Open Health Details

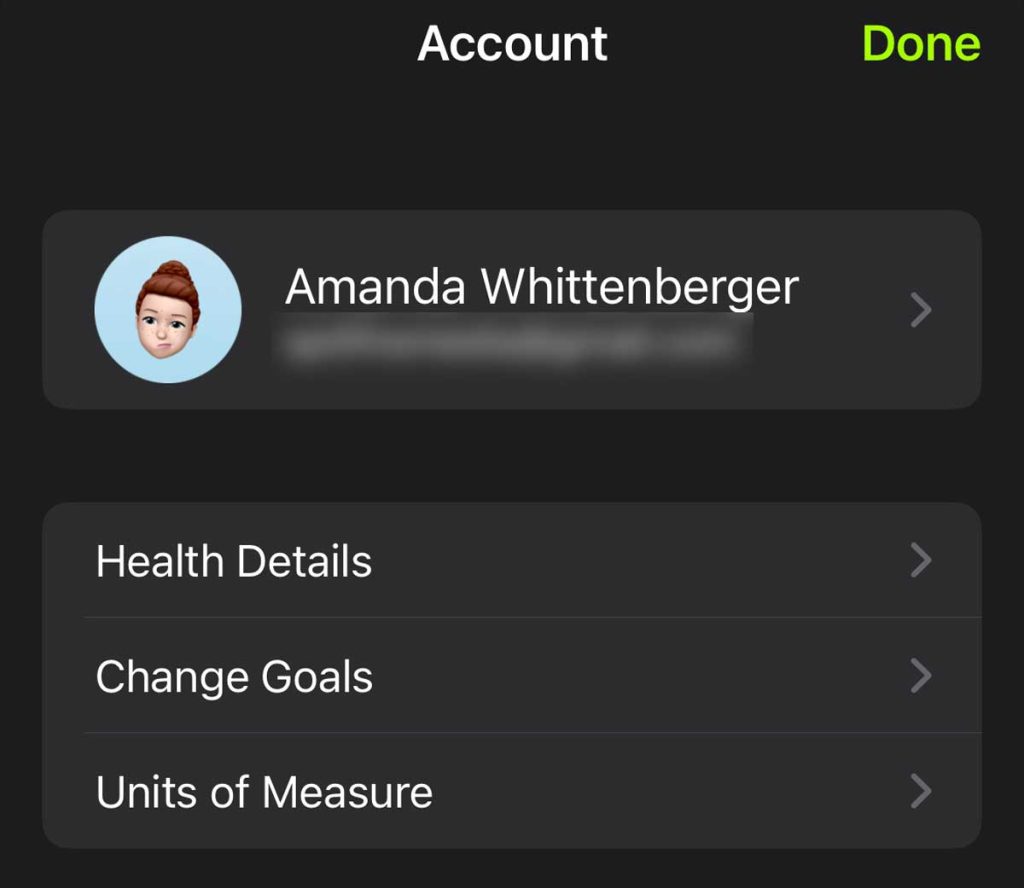click(511, 561)
